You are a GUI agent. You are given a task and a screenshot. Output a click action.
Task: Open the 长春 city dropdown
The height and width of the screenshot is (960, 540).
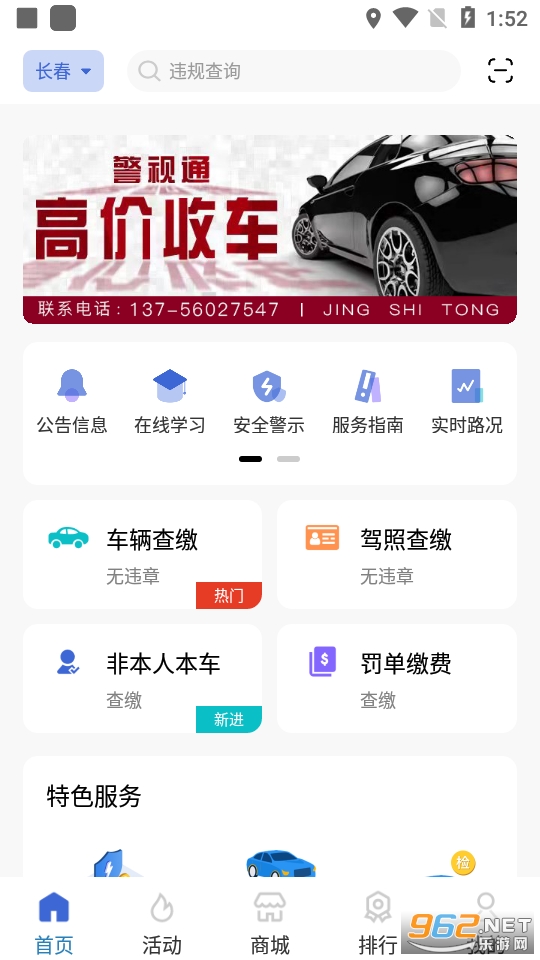coord(64,71)
